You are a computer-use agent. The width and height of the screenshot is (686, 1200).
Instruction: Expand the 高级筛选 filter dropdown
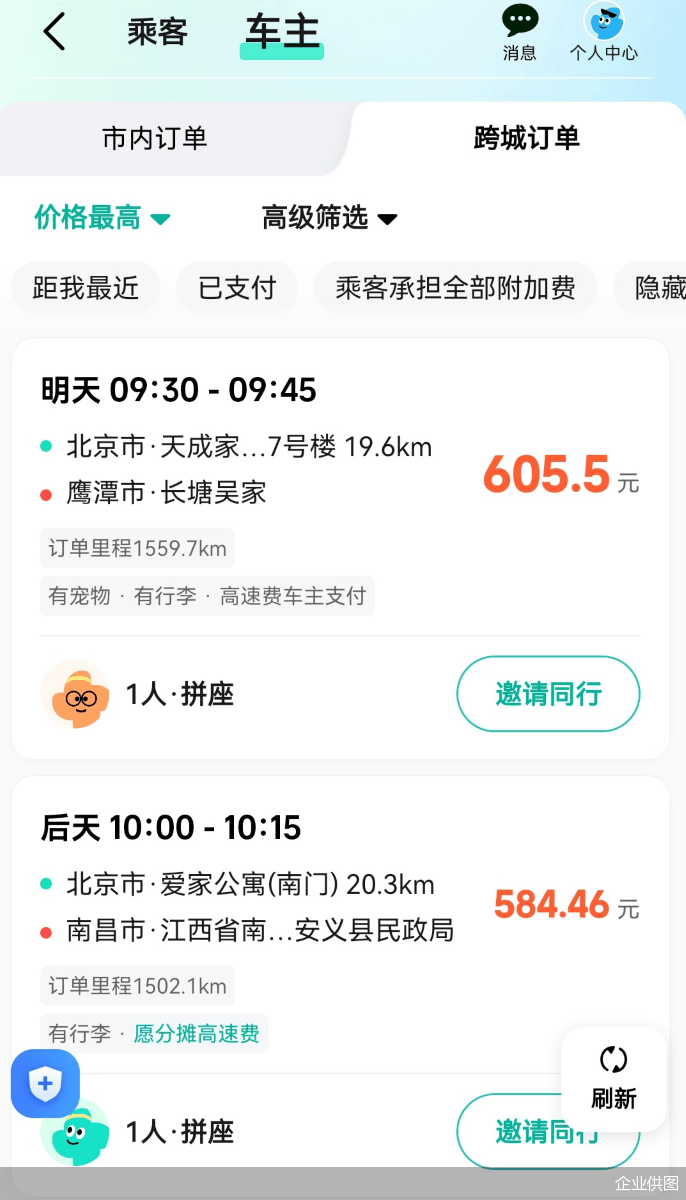coord(330,218)
